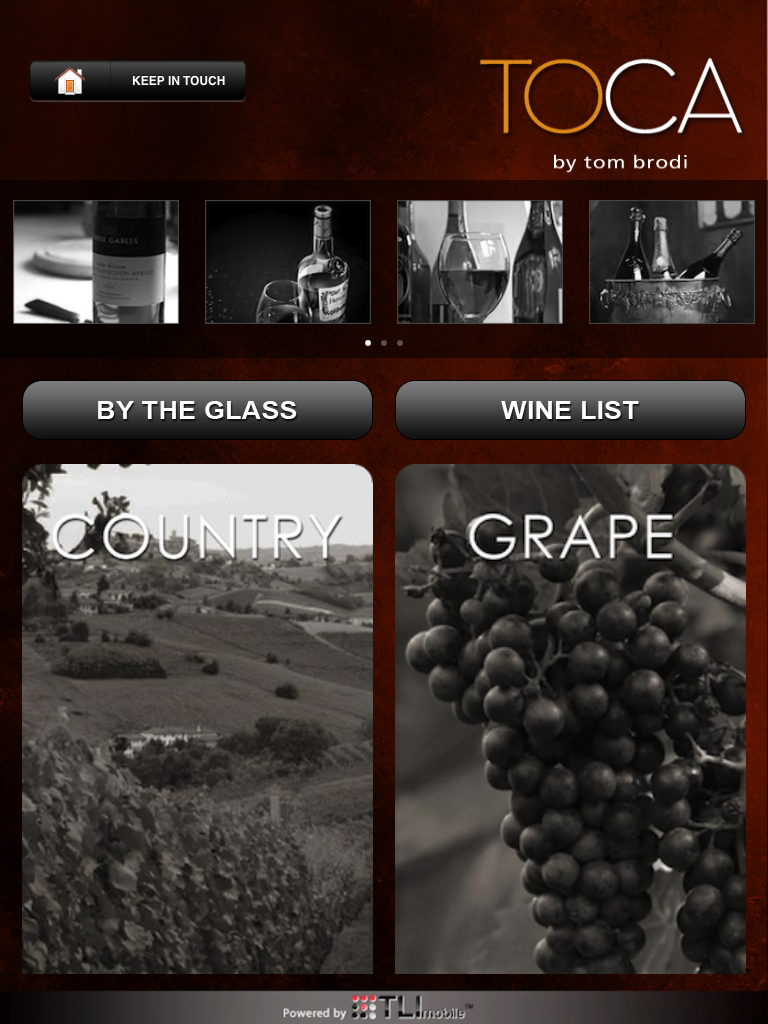
Task: Open the Gables wine bottle photo
Action: 96,262
